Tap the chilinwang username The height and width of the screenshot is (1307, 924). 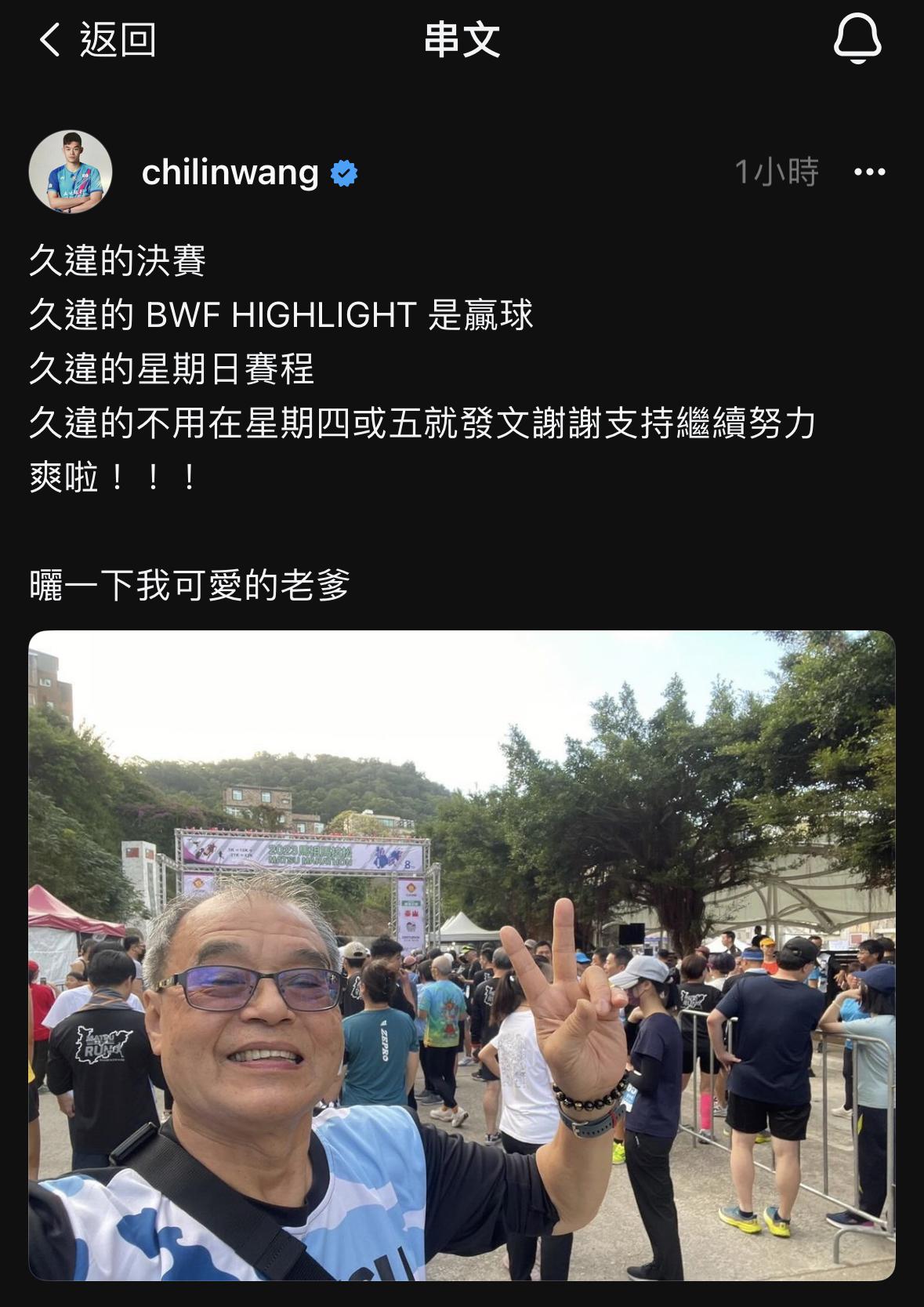point(230,172)
